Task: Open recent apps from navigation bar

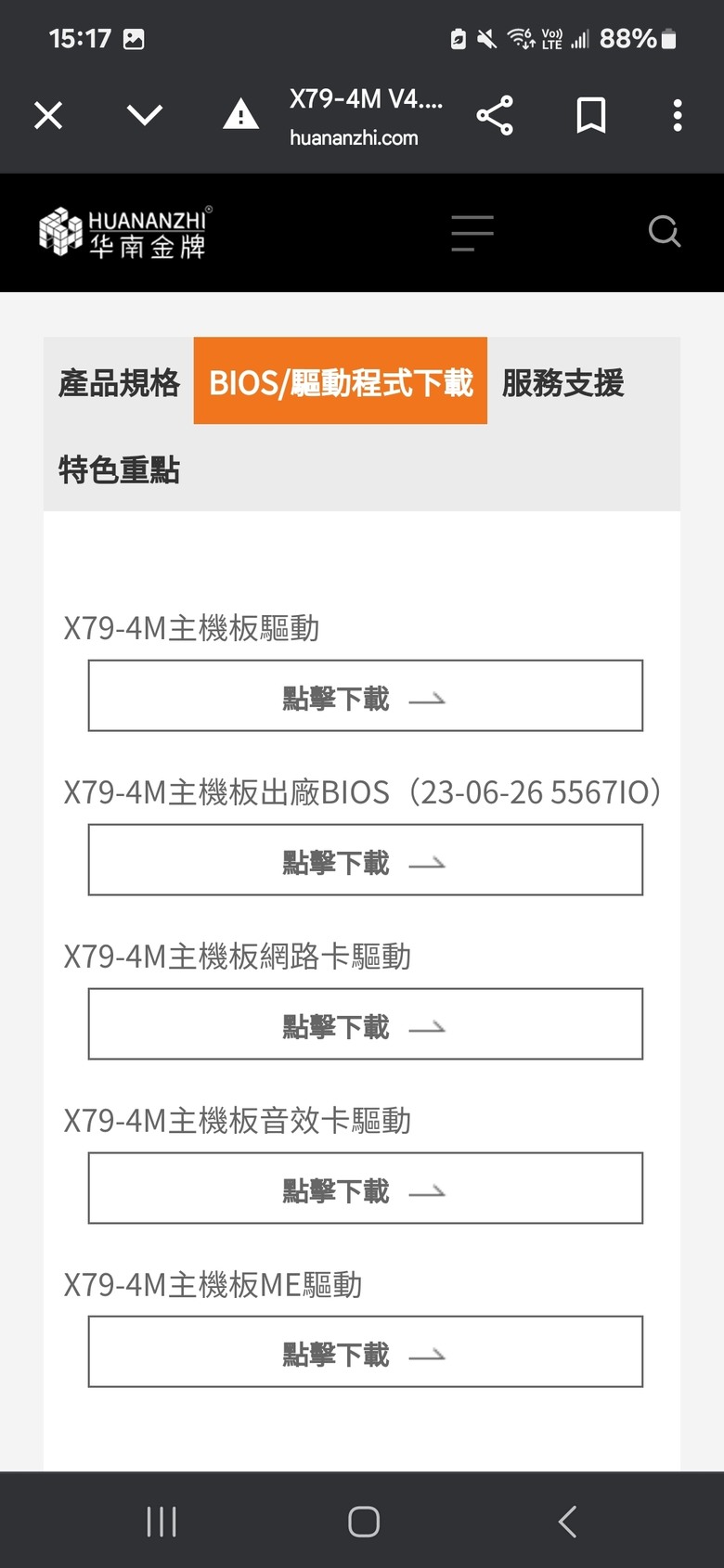Action: pos(162,1522)
